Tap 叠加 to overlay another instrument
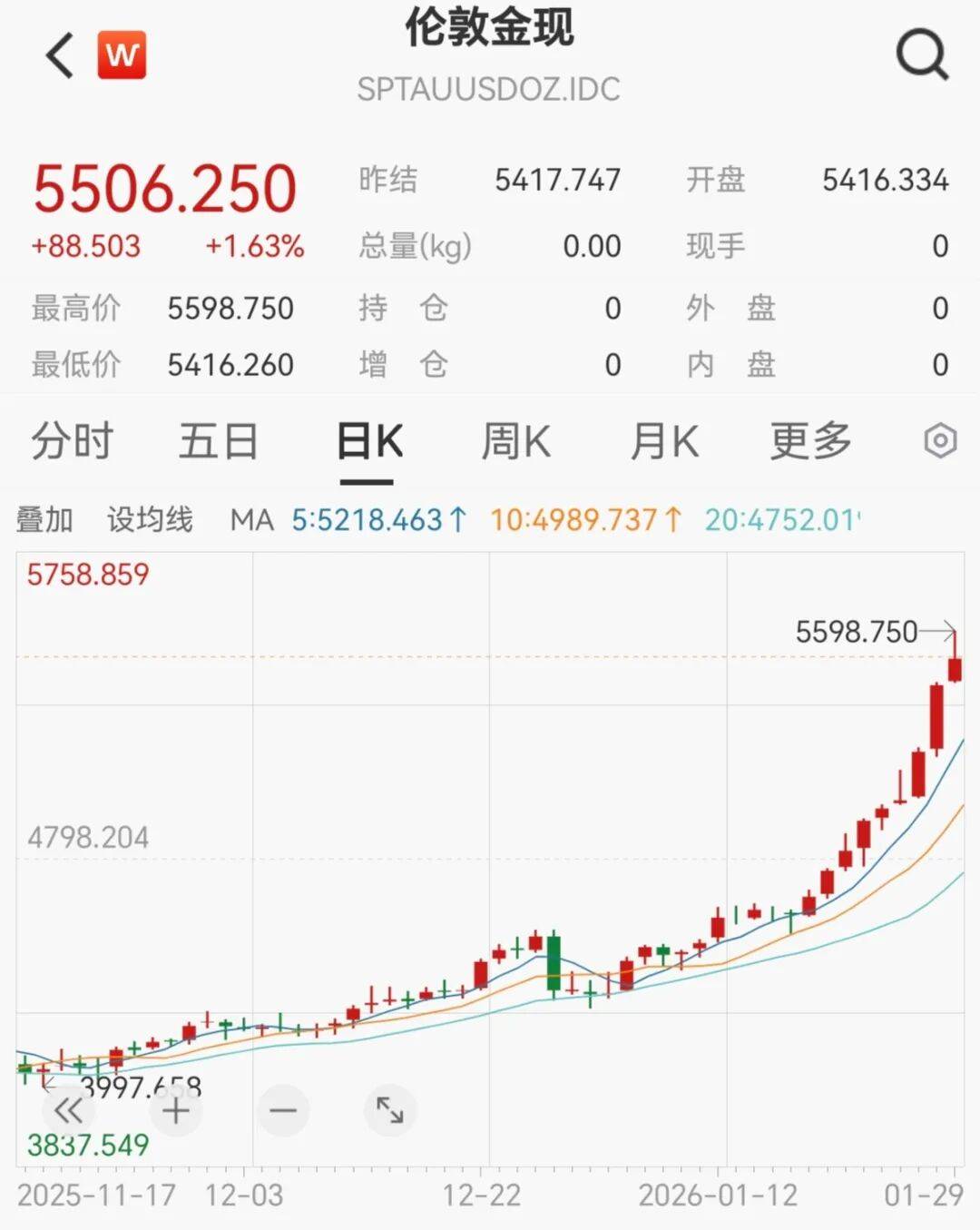 pos(44,520)
